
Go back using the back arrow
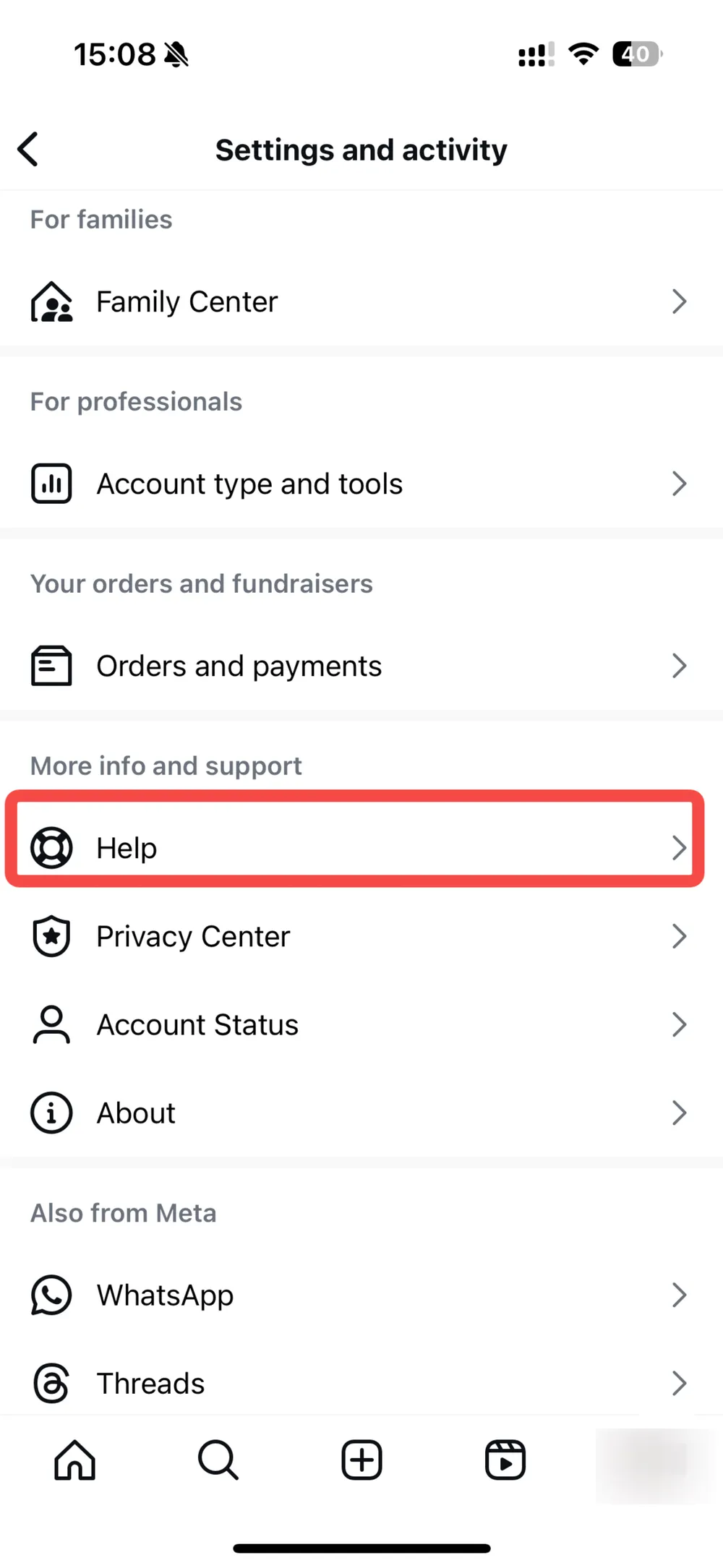(27, 149)
